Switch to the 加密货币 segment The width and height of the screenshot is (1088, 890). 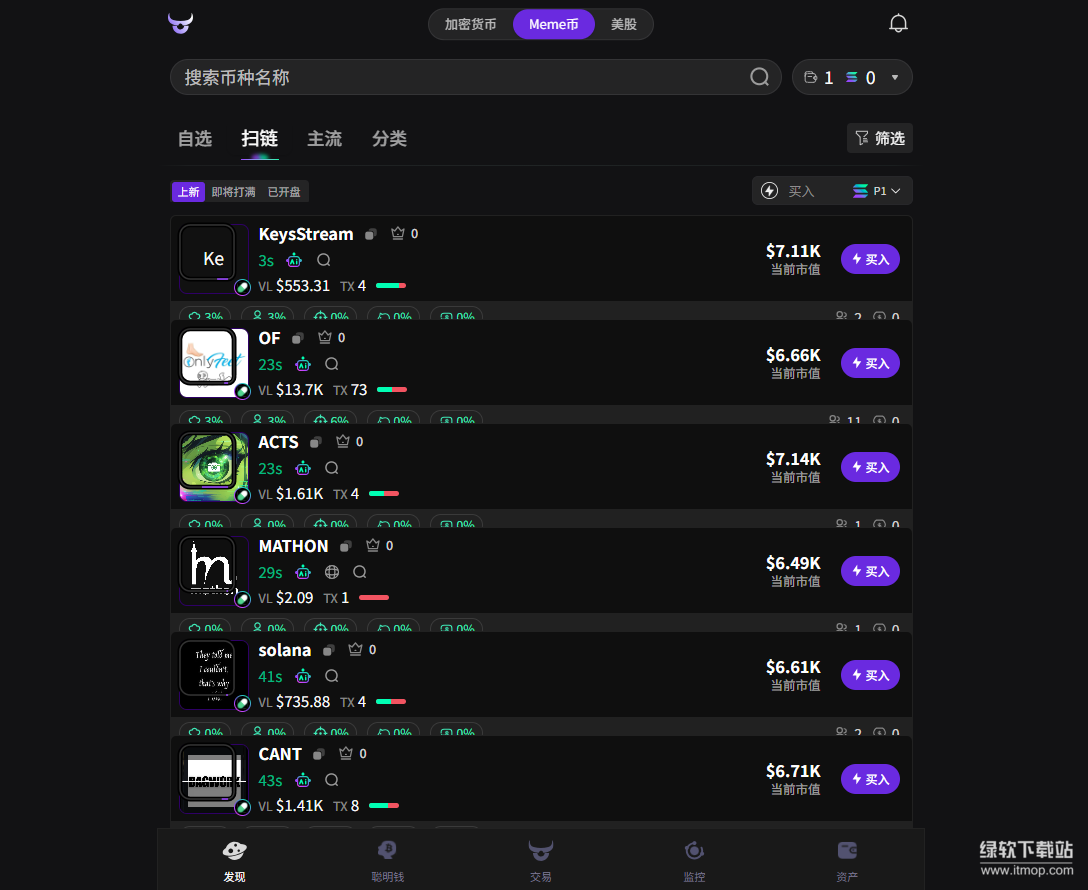click(470, 24)
